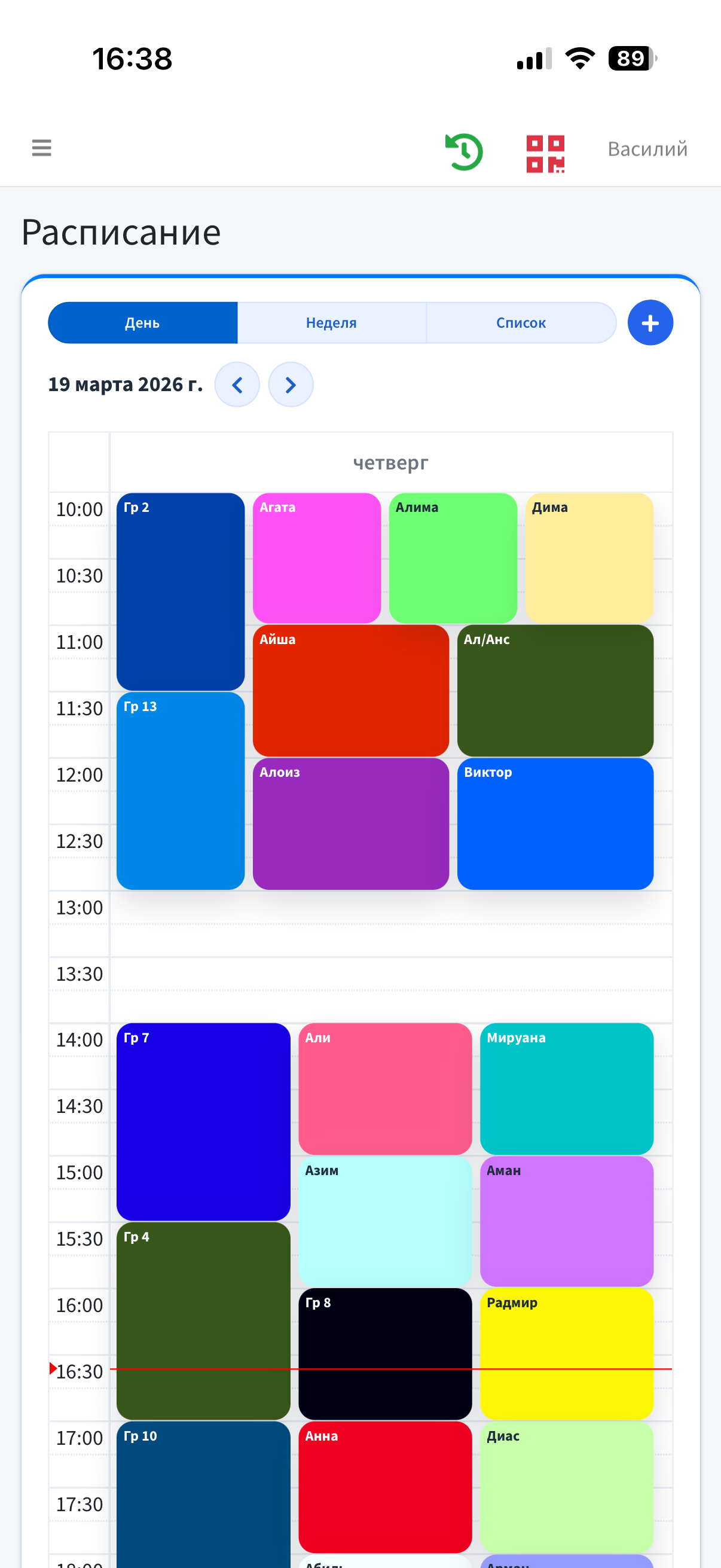The width and height of the screenshot is (721, 1568).
Task: Open the Гр 8 lesson
Action: (384, 1354)
